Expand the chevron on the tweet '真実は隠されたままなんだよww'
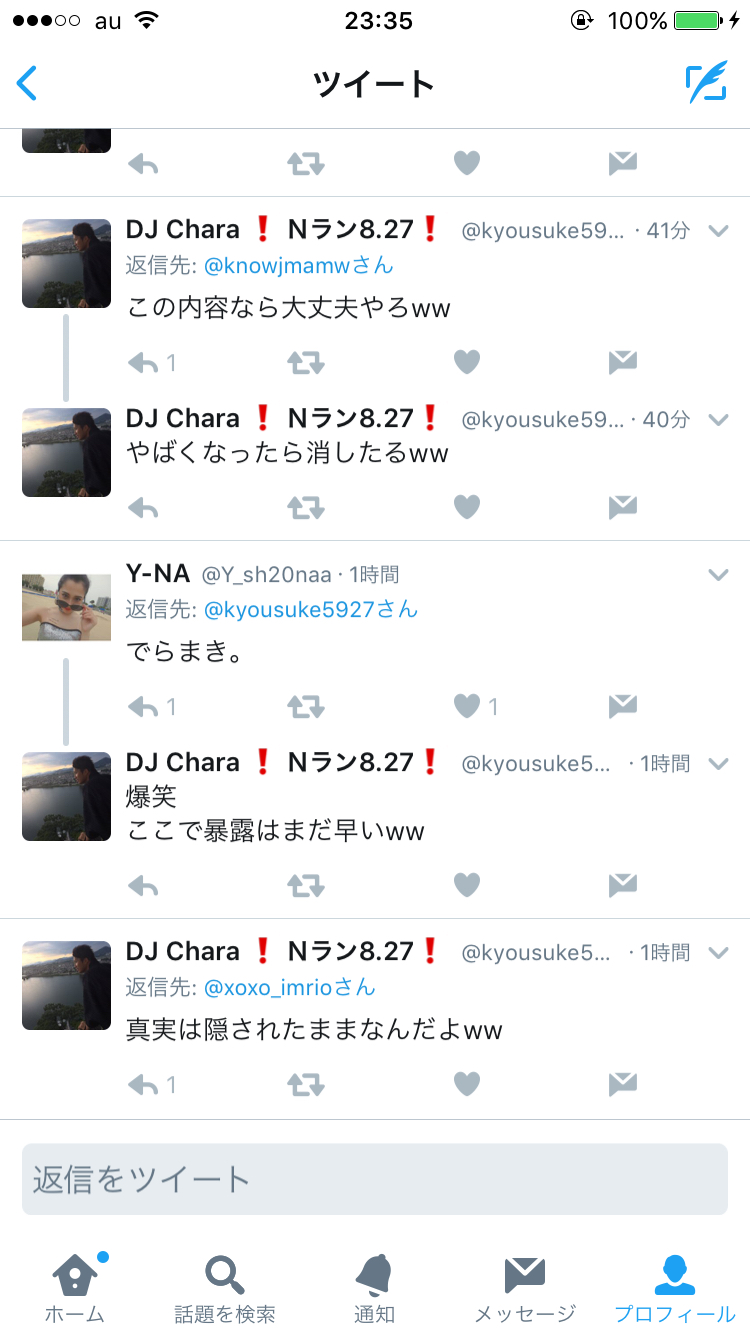This screenshot has width=750, height=1334. click(718, 952)
